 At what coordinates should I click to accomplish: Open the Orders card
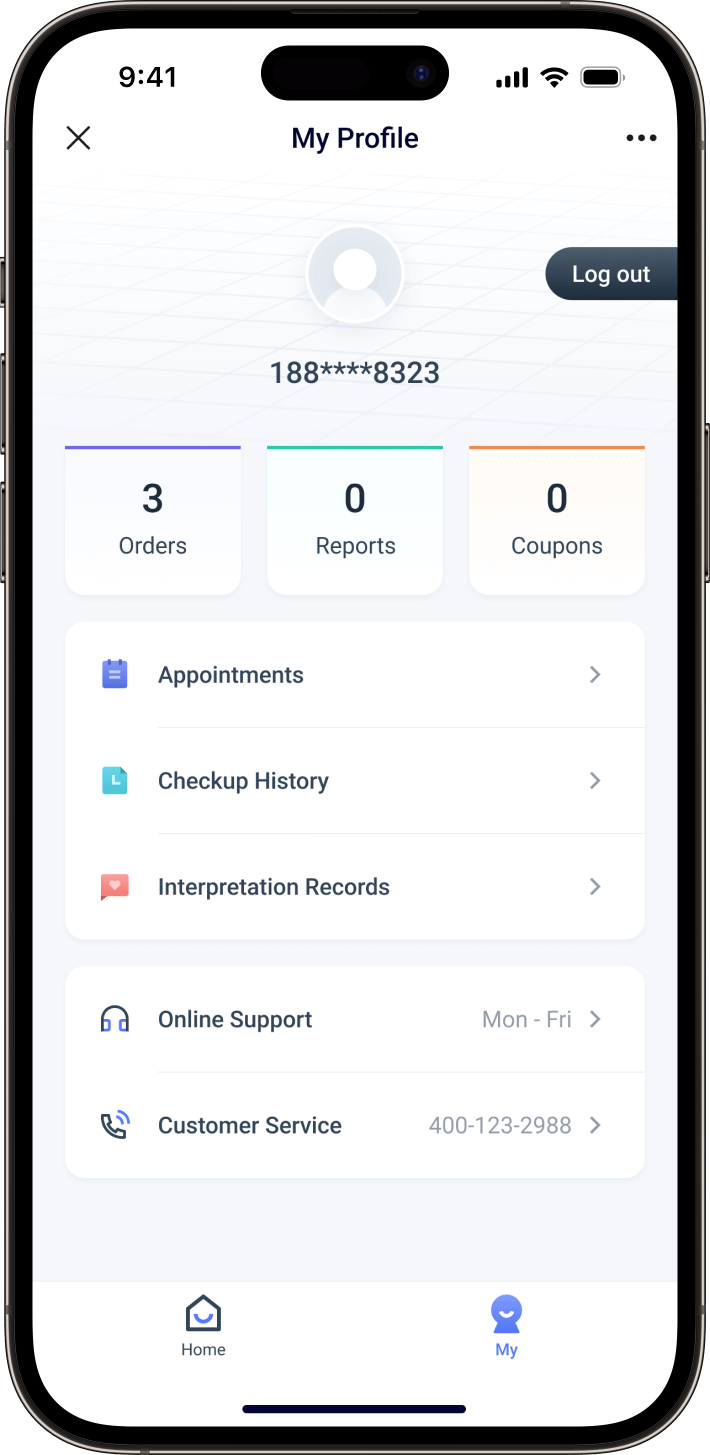click(153, 520)
